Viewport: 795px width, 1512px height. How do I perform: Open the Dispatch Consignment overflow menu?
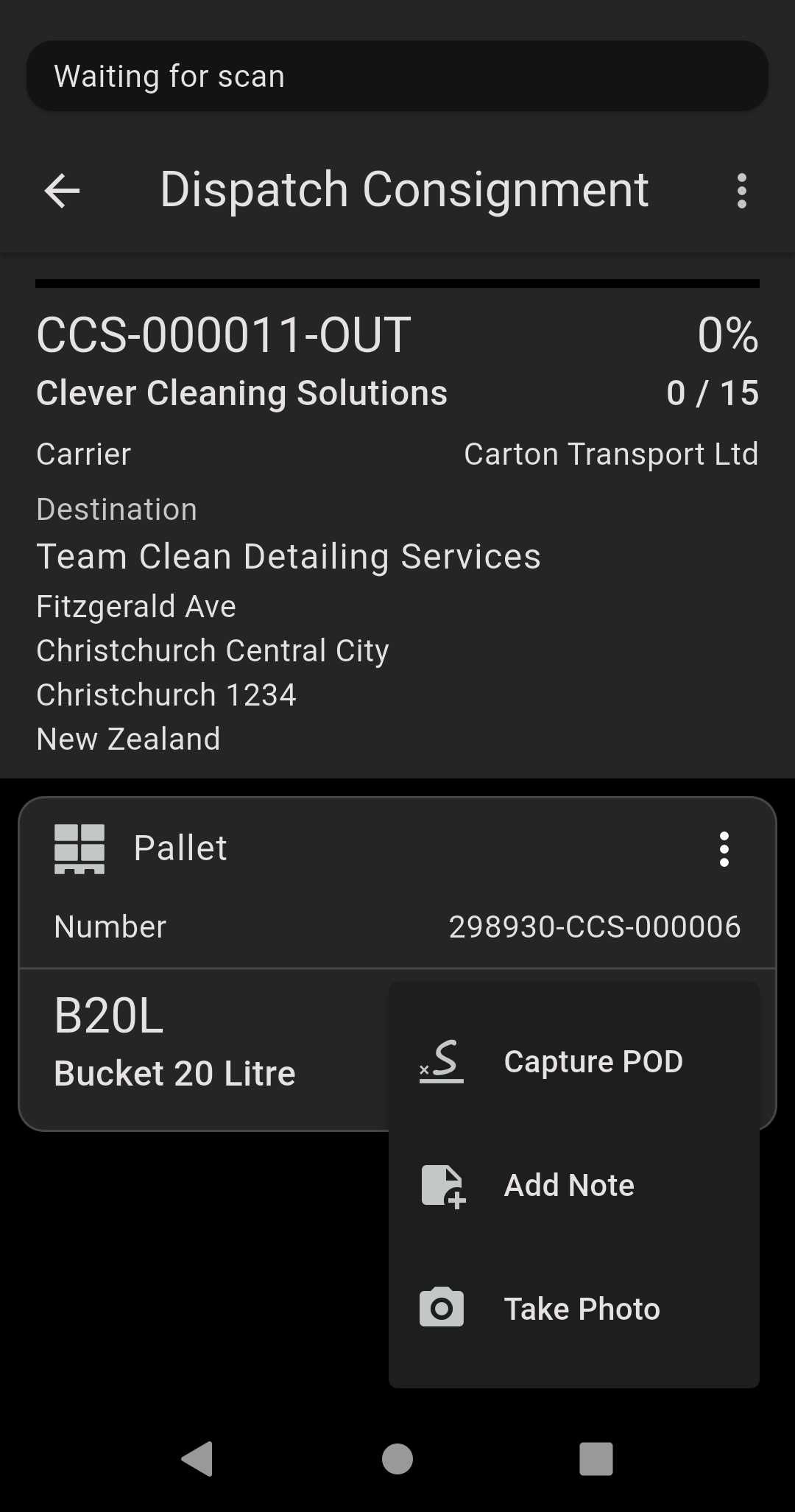(x=741, y=191)
